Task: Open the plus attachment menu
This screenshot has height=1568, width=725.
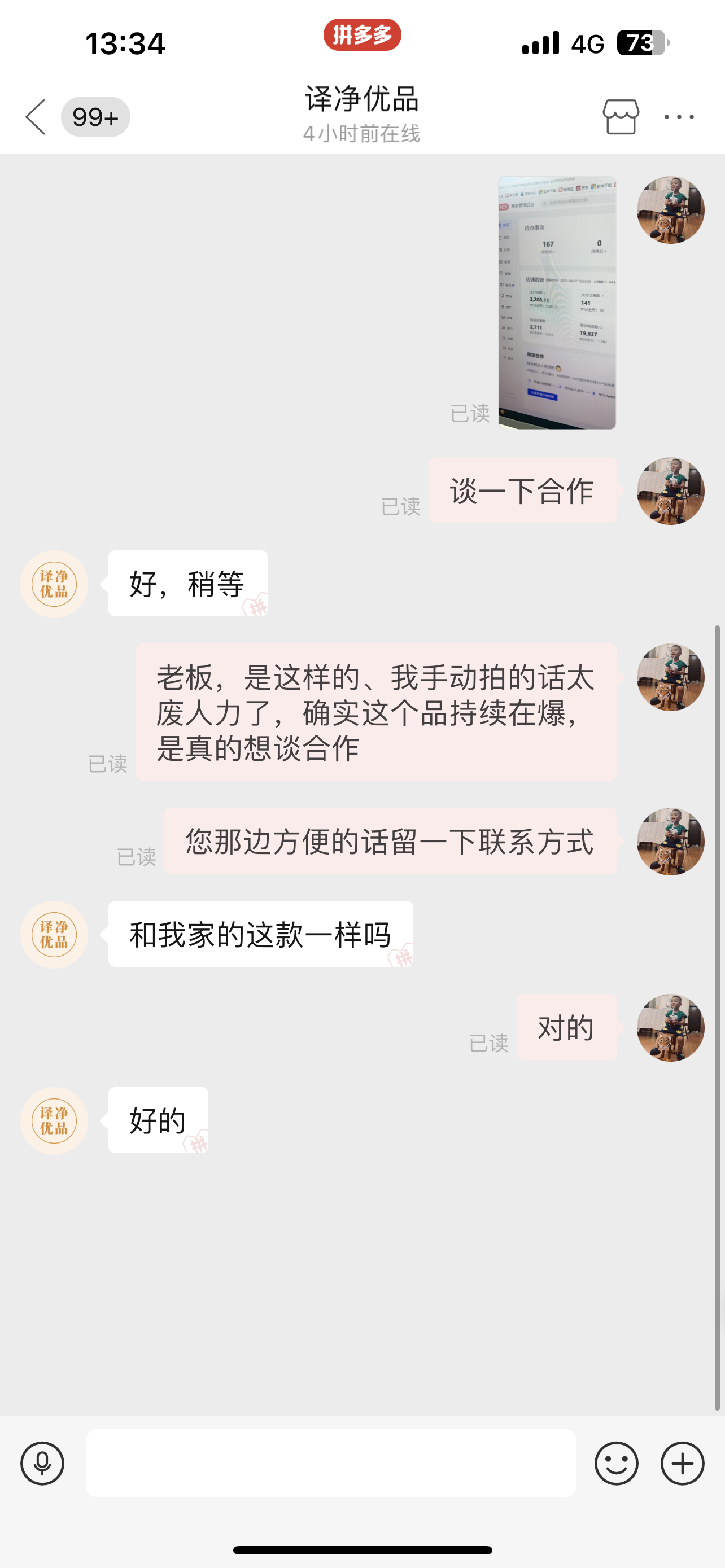Action: 682,1462
